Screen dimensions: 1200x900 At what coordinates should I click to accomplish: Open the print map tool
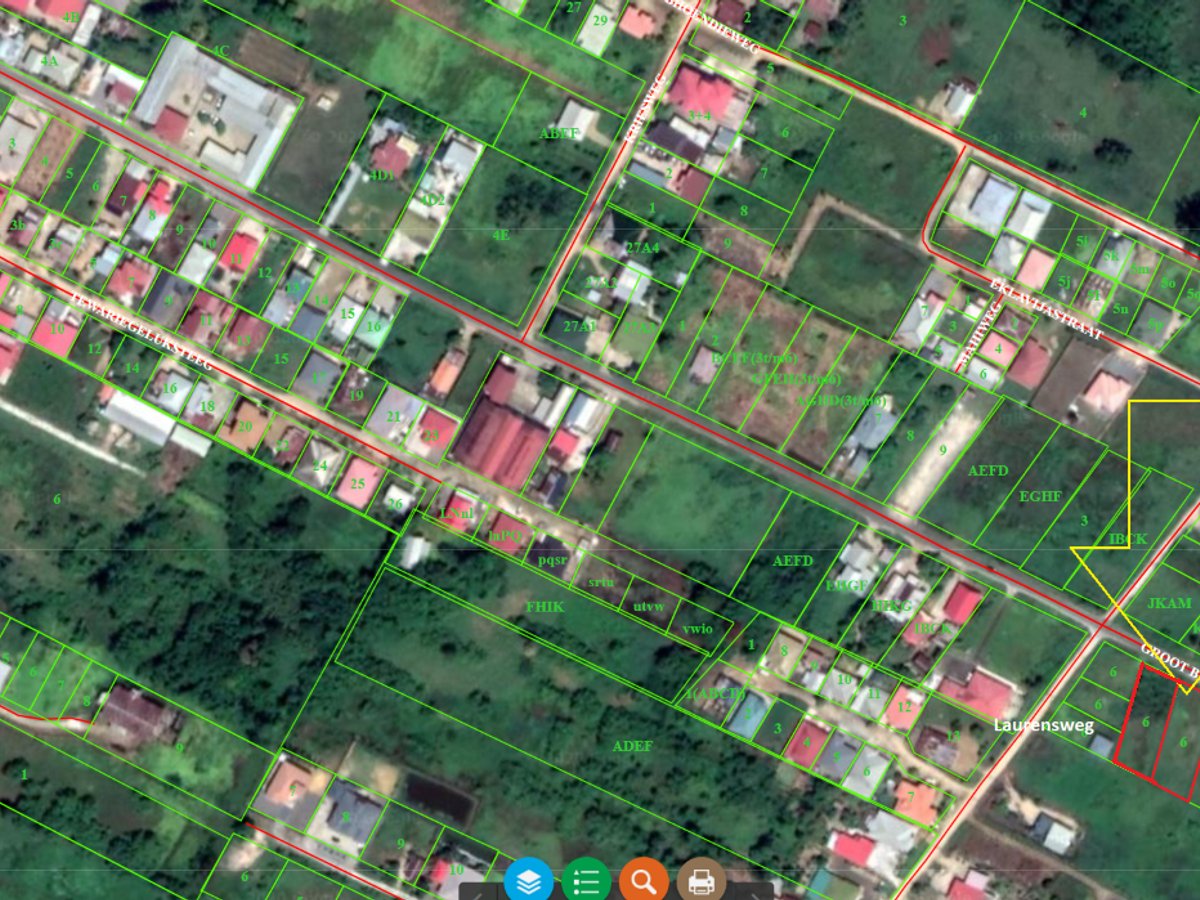coord(702,882)
